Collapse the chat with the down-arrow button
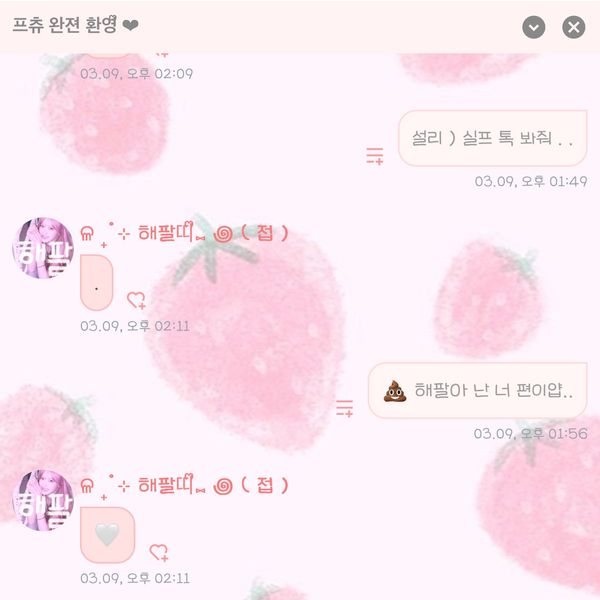 pyautogui.click(x=534, y=27)
